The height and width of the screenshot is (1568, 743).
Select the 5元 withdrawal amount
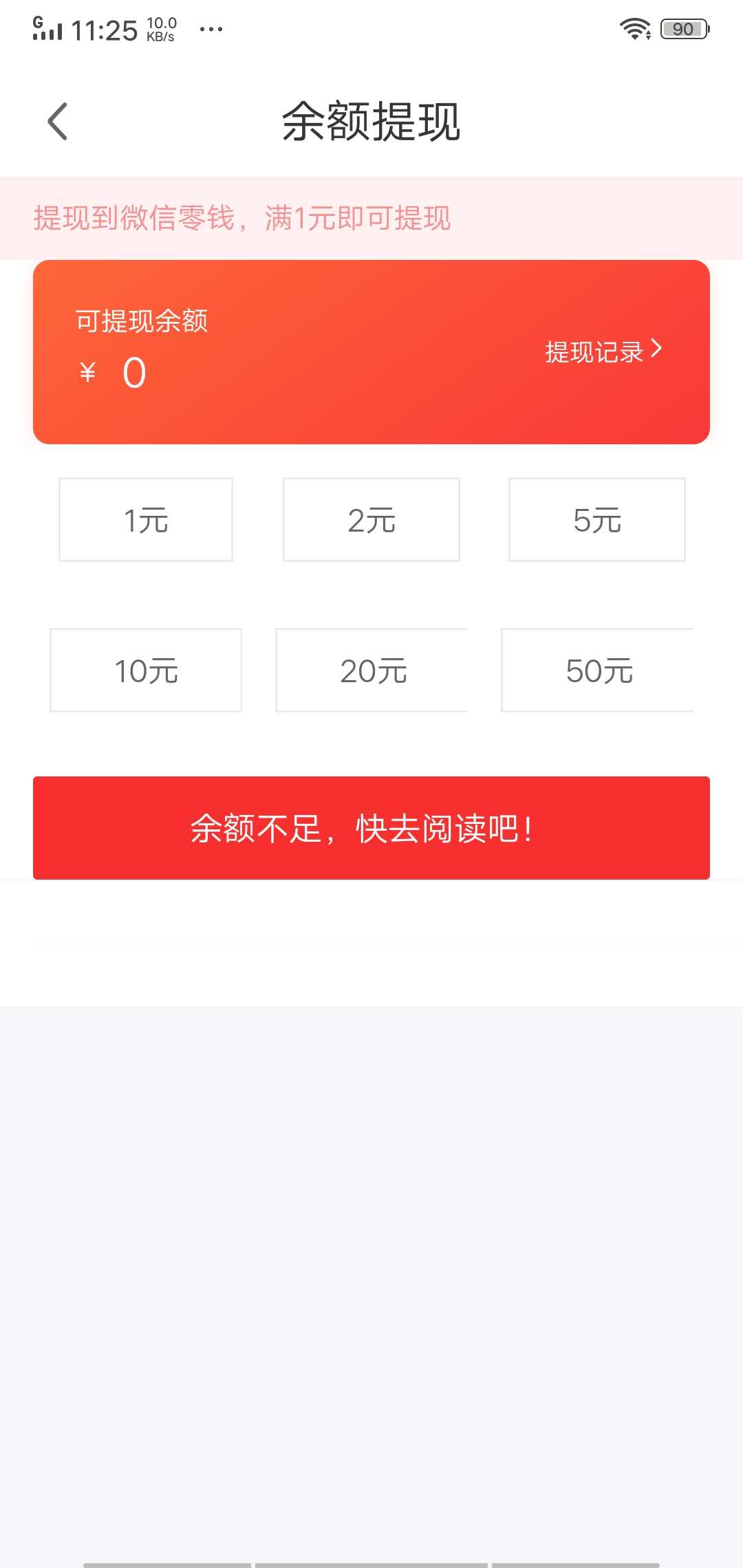(596, 519)
